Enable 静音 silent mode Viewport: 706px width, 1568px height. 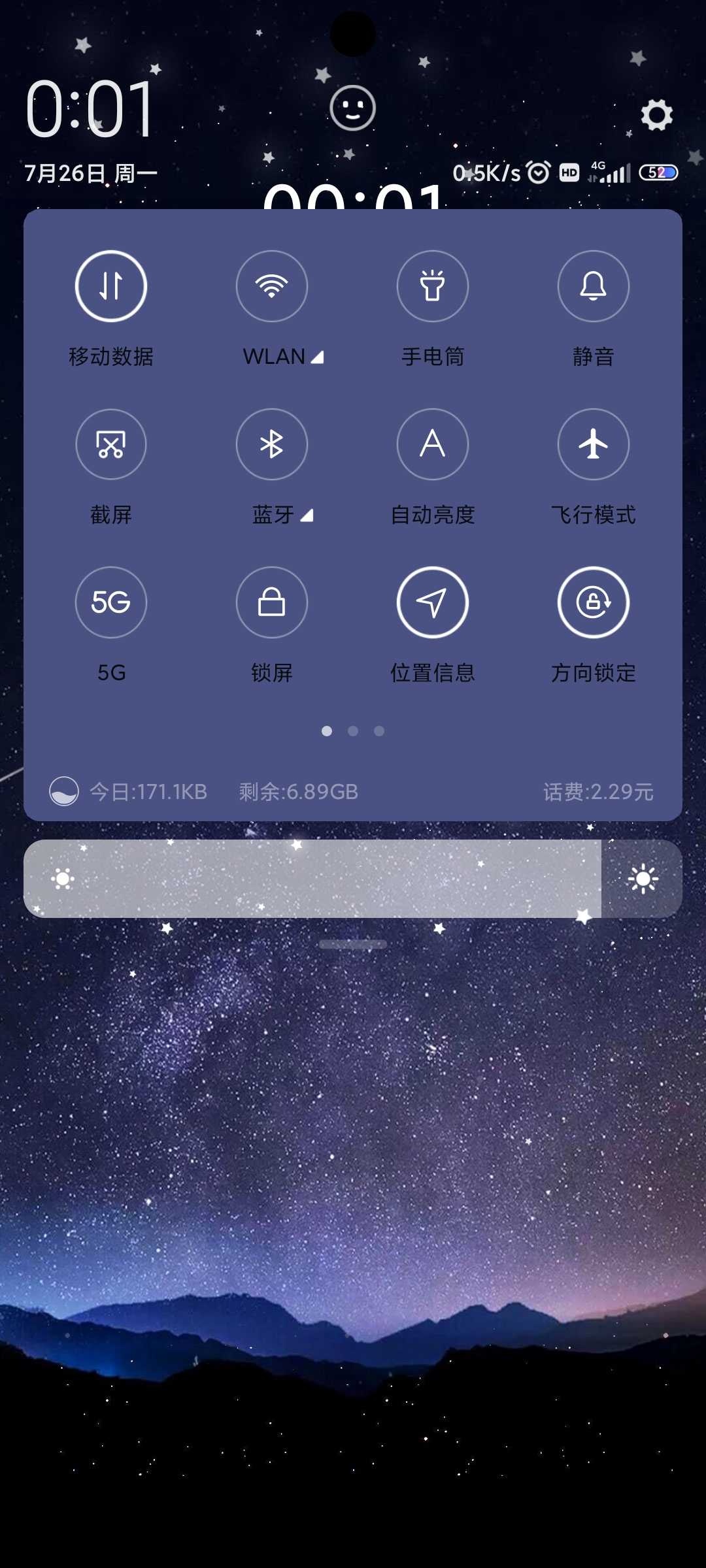tap(594, 286)
